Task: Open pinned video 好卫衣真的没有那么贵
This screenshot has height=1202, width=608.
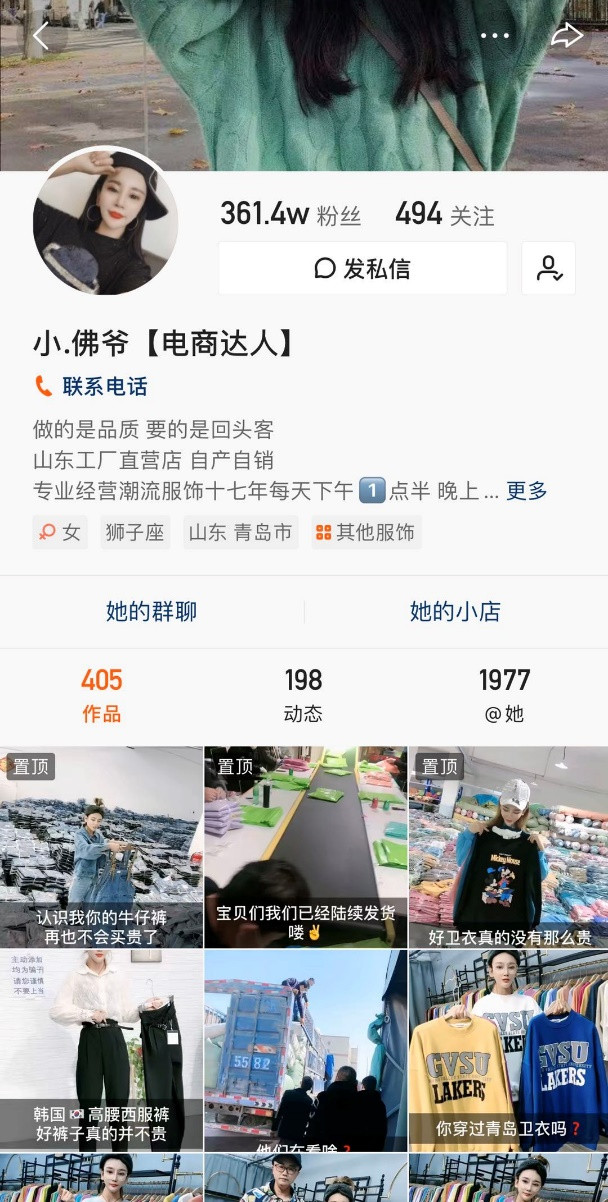Action: click(x=508, y=847)
